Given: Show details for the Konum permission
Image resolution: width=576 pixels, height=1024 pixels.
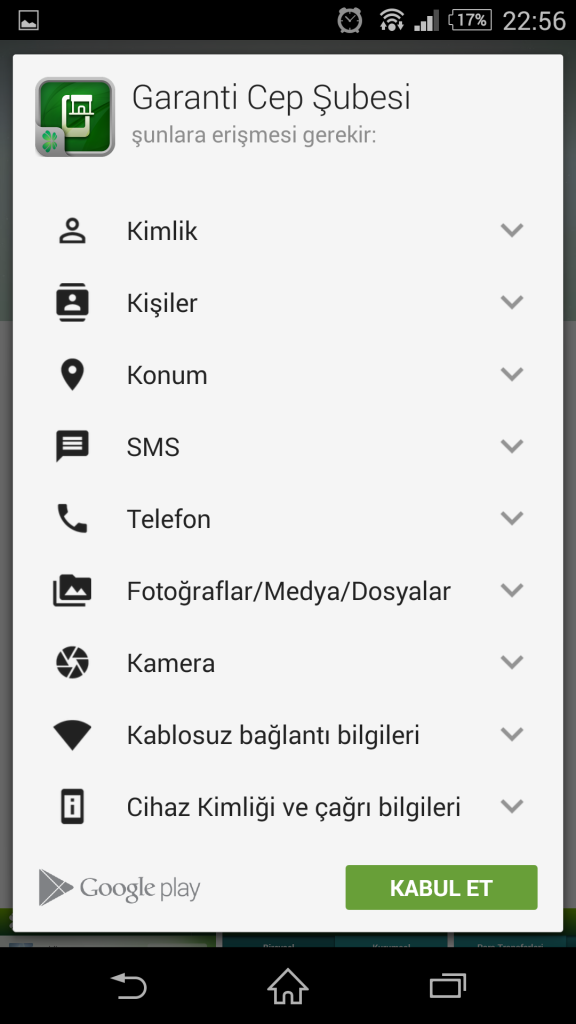Looking at the screenshot, I should [287, 375].
